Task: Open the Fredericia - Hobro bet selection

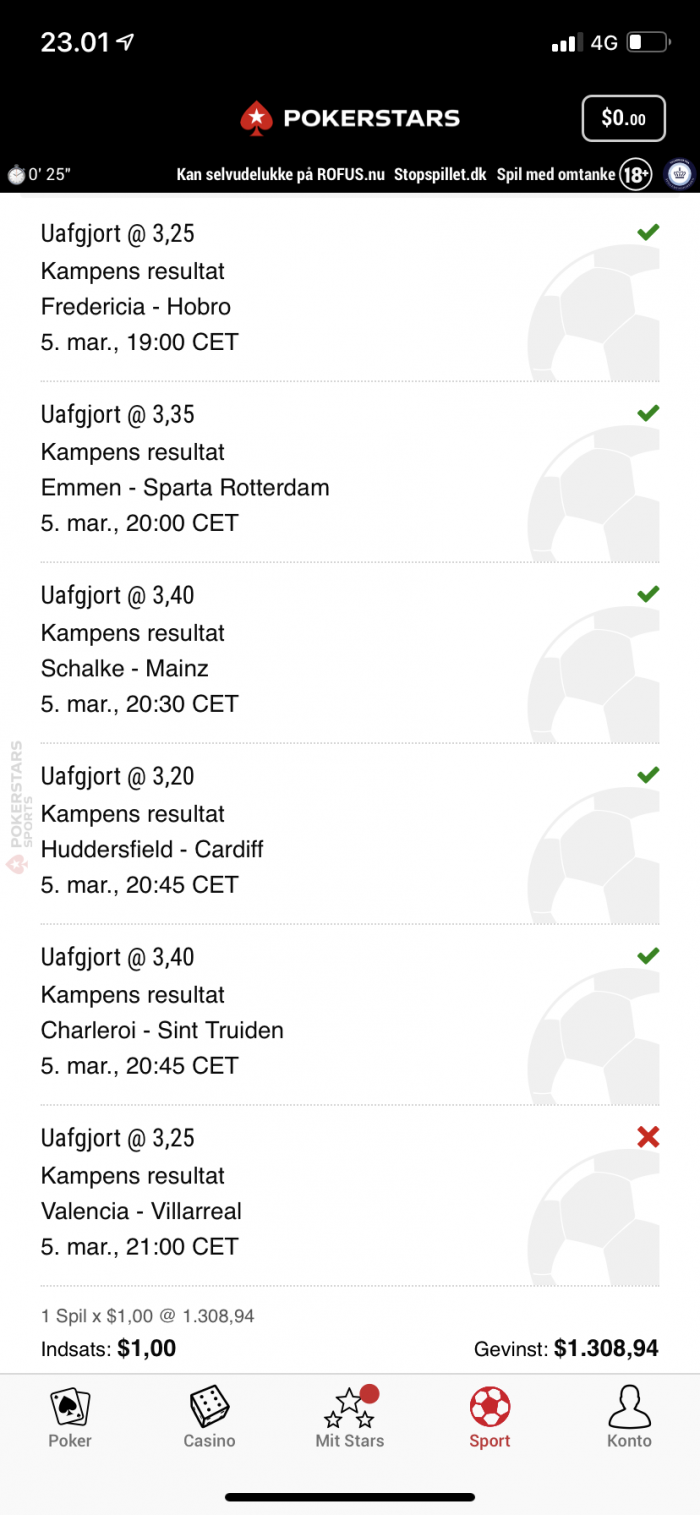Action: pyautogui.click(x=350, y=289)
